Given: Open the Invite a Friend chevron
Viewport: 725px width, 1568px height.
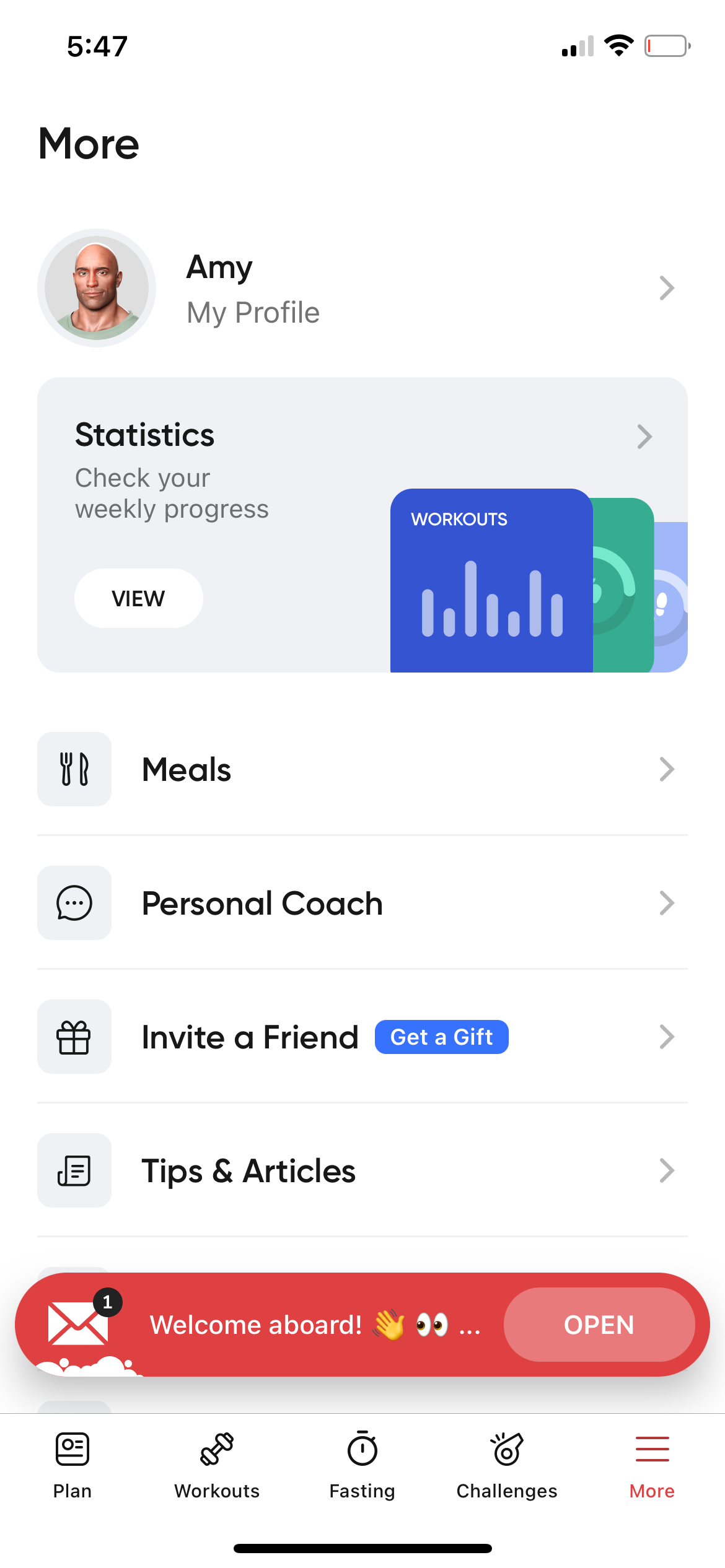Looking at the screenshot, I should 667,1037.
